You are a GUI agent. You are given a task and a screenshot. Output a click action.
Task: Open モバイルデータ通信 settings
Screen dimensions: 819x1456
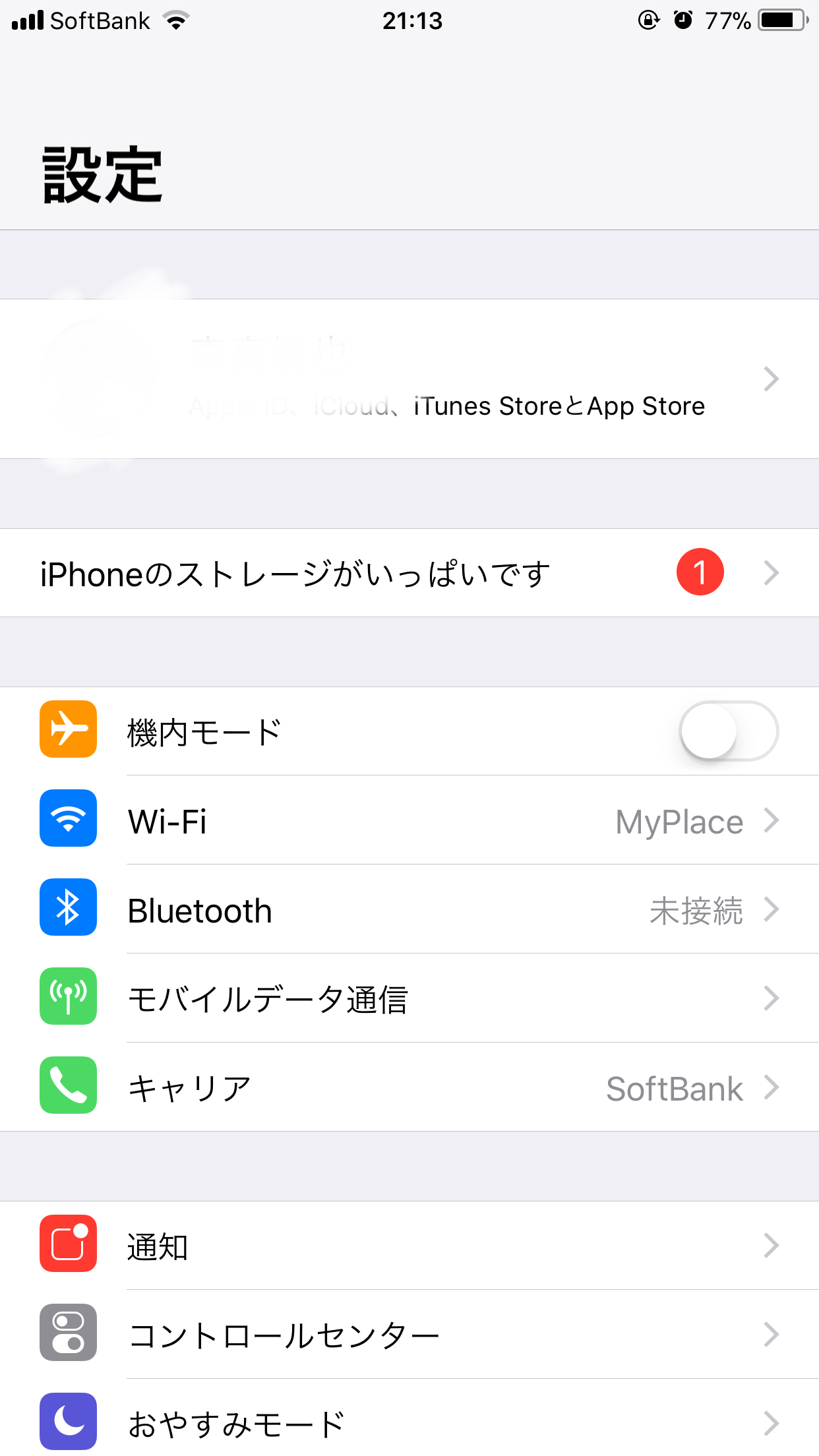(409, 999)
